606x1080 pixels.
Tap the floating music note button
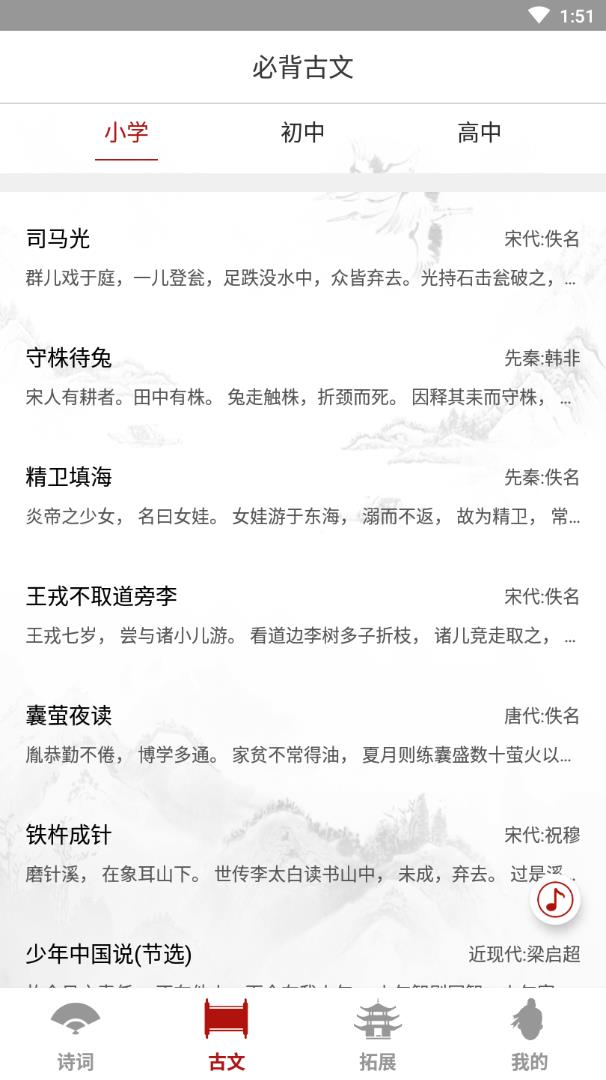[556, 900]
